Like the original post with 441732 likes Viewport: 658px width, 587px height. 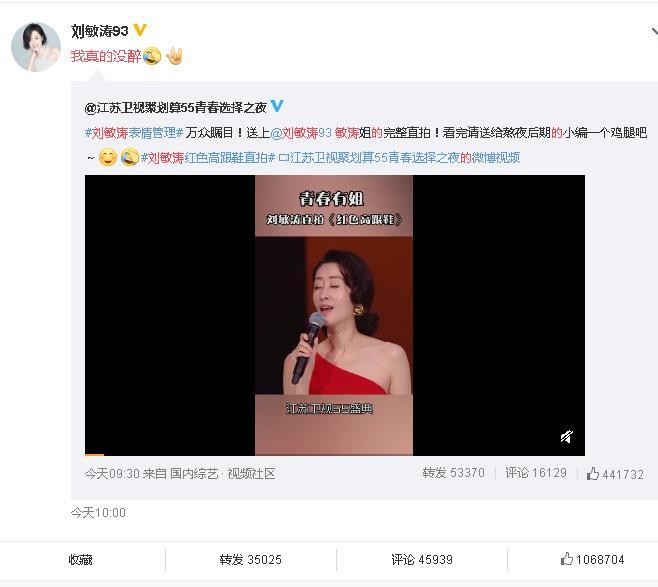pos(614,474)
